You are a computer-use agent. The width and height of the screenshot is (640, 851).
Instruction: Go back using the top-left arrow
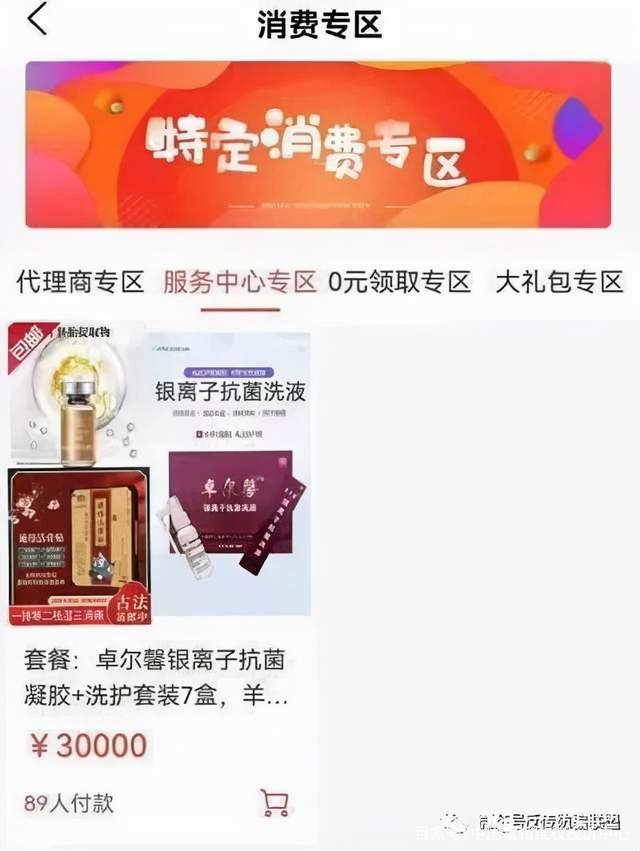[37, 21]
